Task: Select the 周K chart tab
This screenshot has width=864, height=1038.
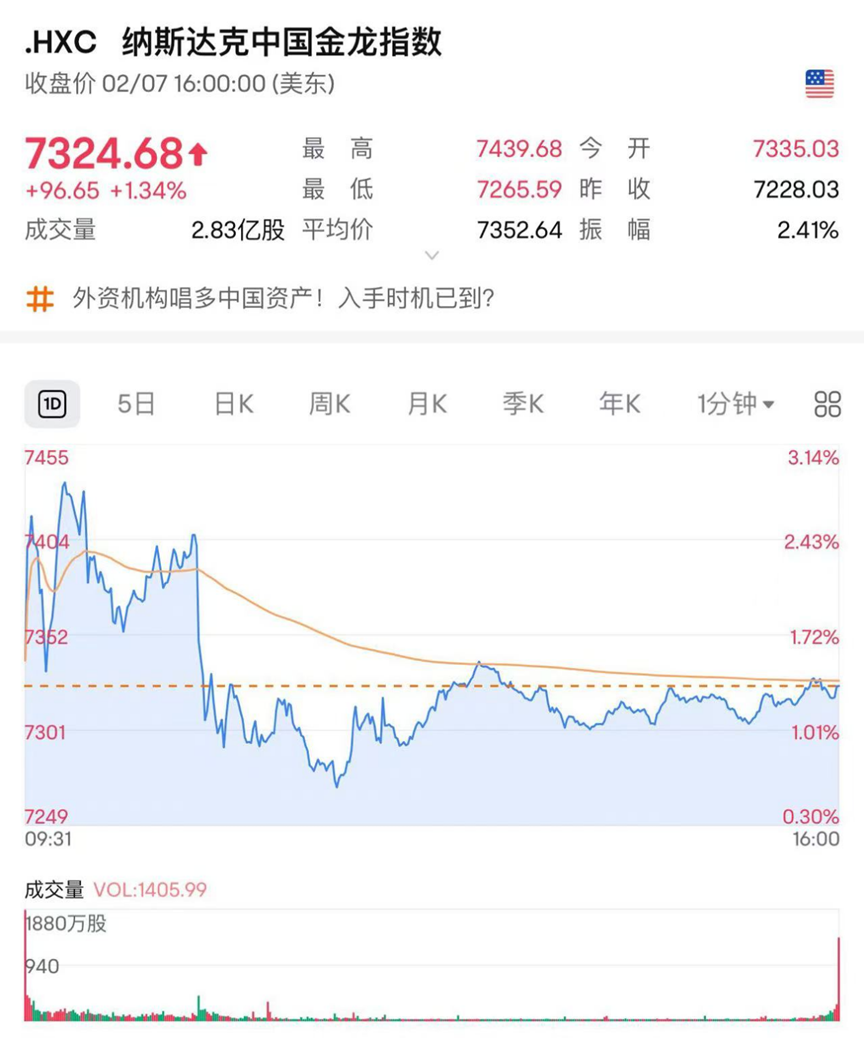Action: pyautogui.click(x=329, y=404)
